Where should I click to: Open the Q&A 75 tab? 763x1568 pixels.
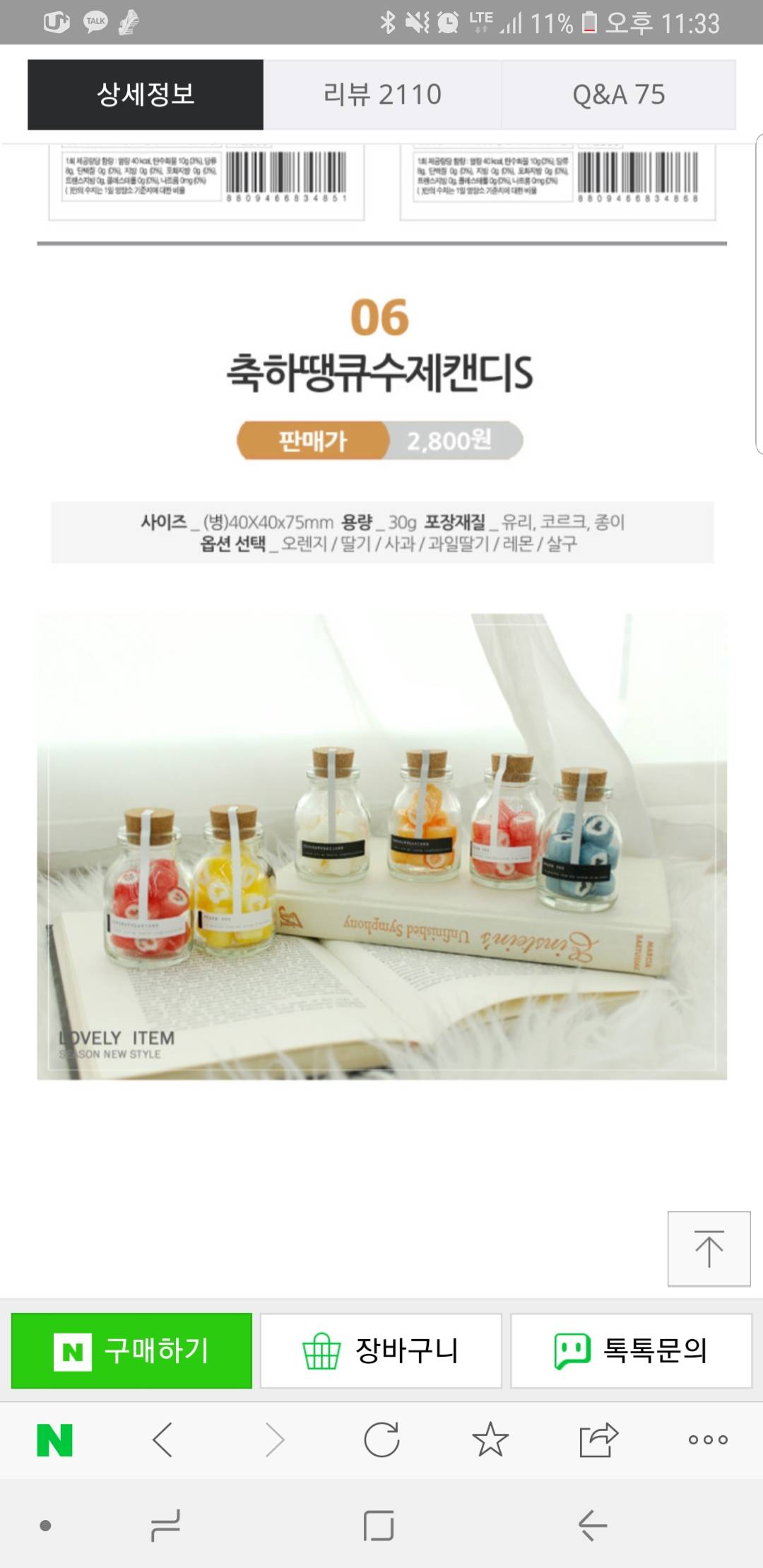point(618,94)
